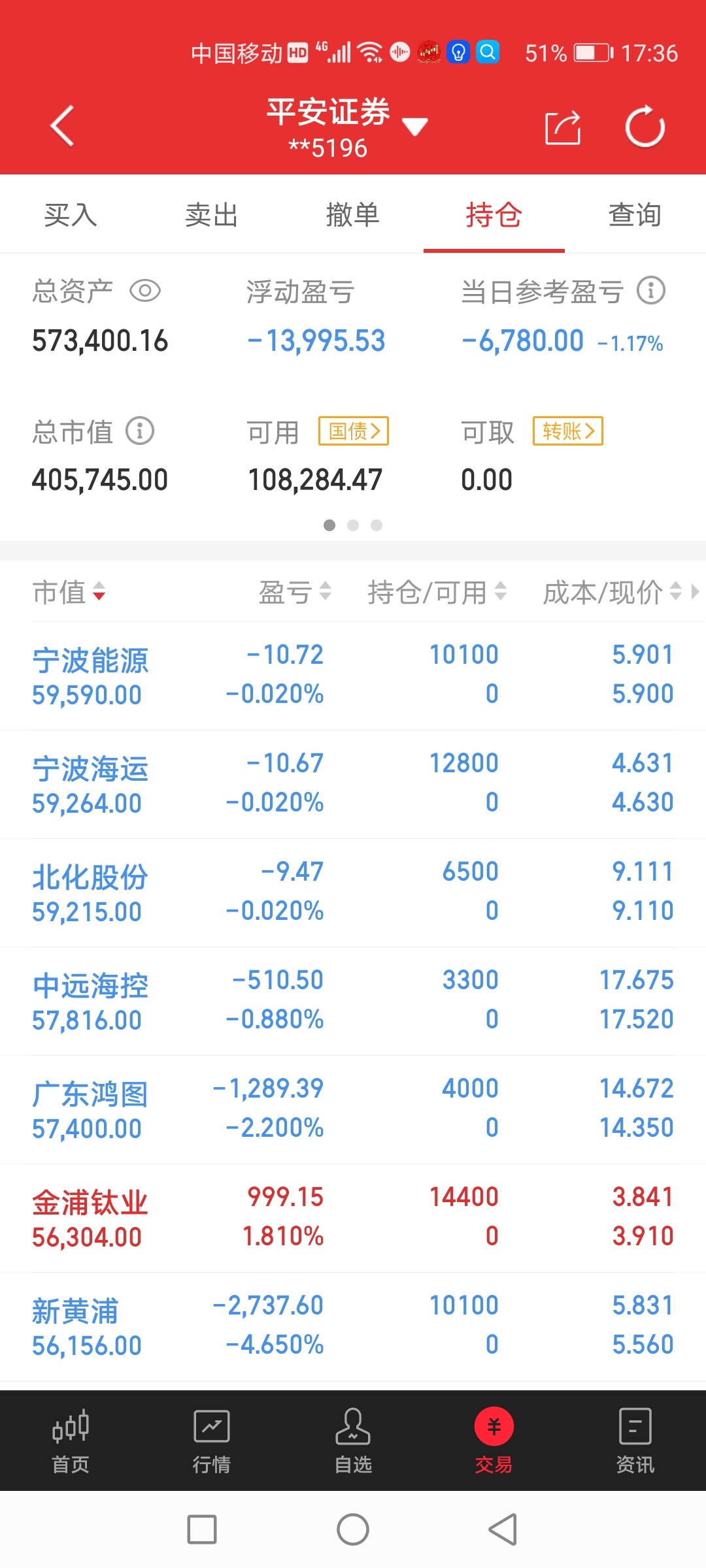The image size is (706, 1568).
Task: Open the 宁波能源 holding row
Action: point(353,675)
